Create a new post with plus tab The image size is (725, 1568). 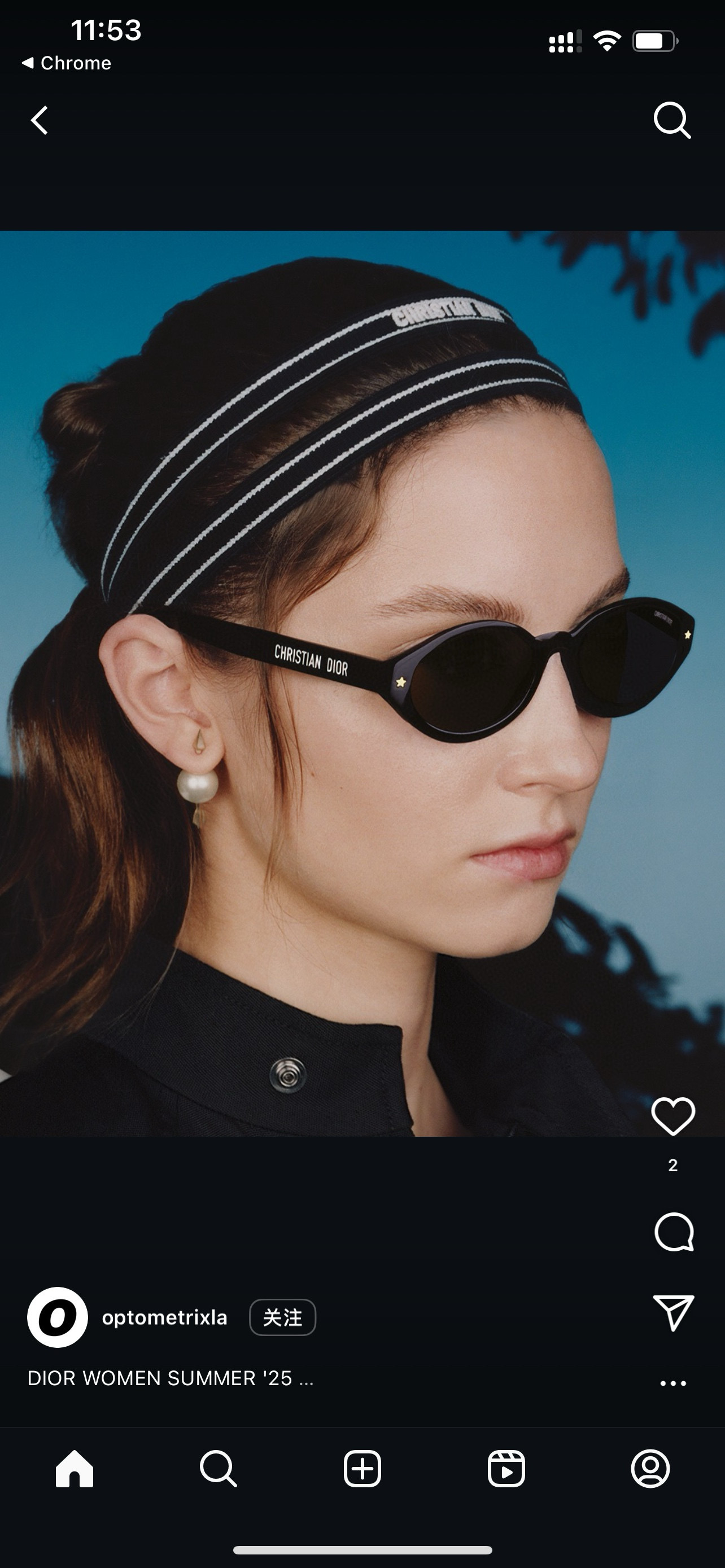click(362, 1469)
